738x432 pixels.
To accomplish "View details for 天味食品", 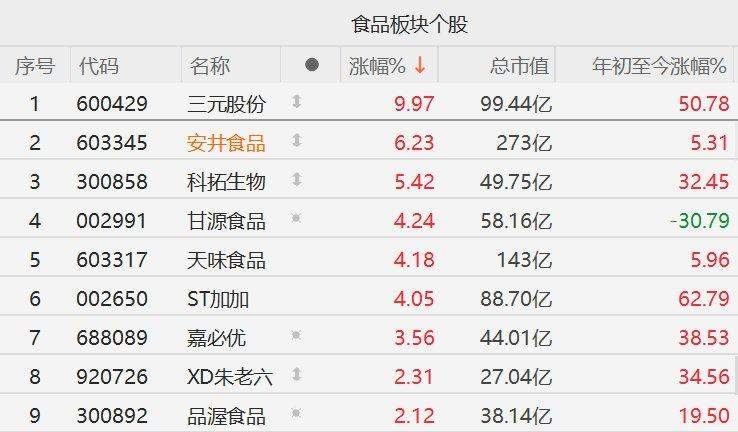I will coord(227,260).
